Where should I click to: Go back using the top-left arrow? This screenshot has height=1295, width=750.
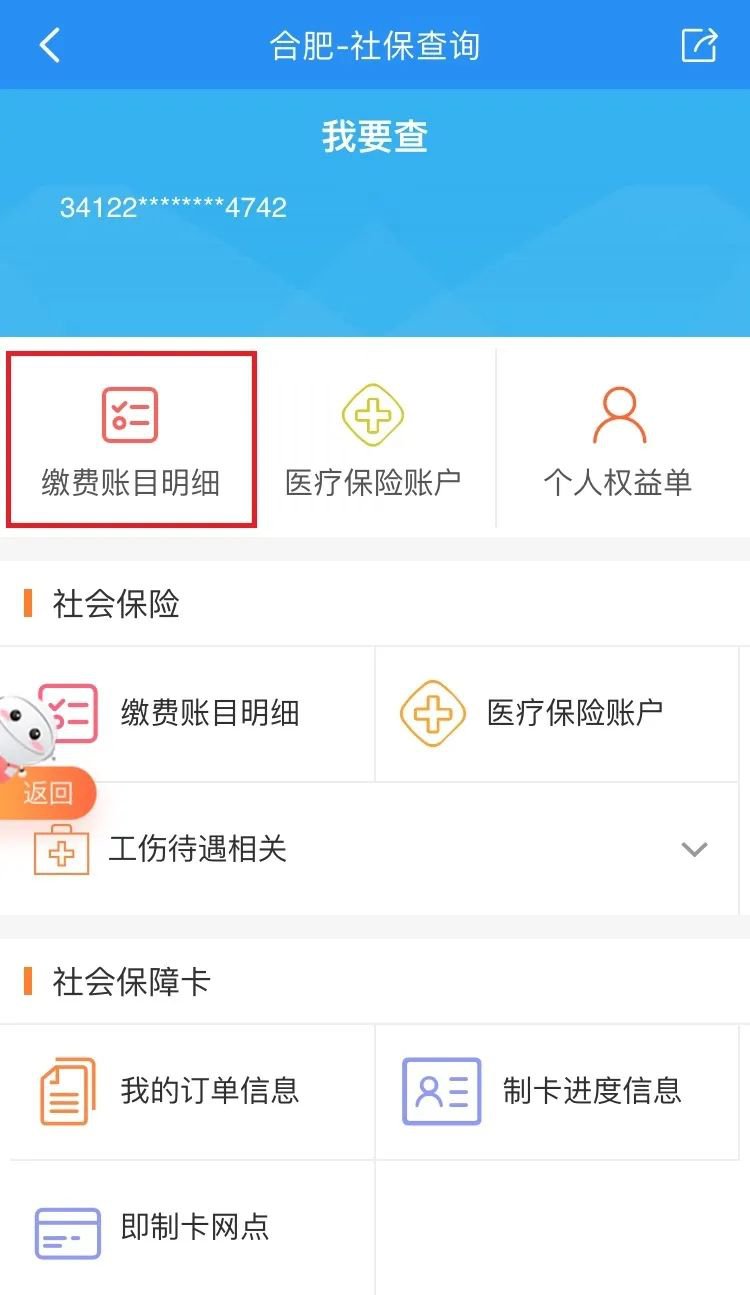pos(50,45)
